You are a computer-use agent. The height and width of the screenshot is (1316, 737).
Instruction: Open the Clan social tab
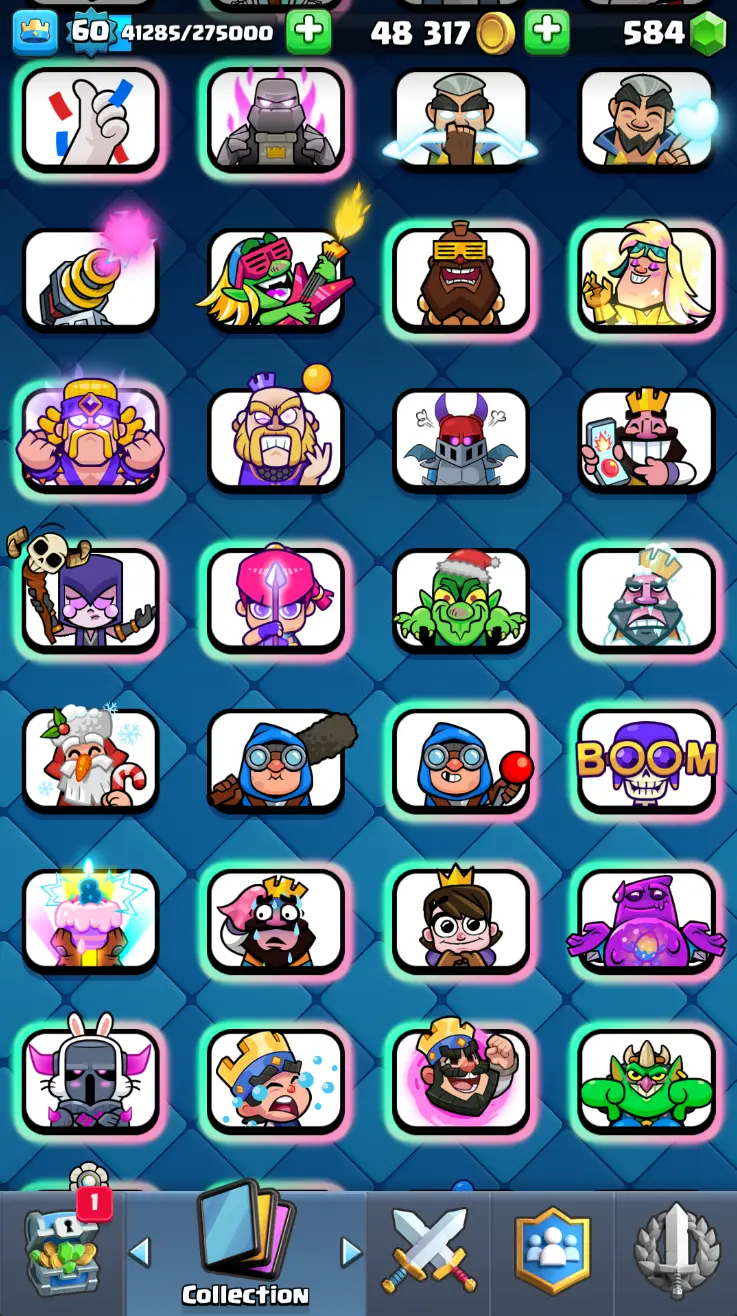pos(553,1251)
